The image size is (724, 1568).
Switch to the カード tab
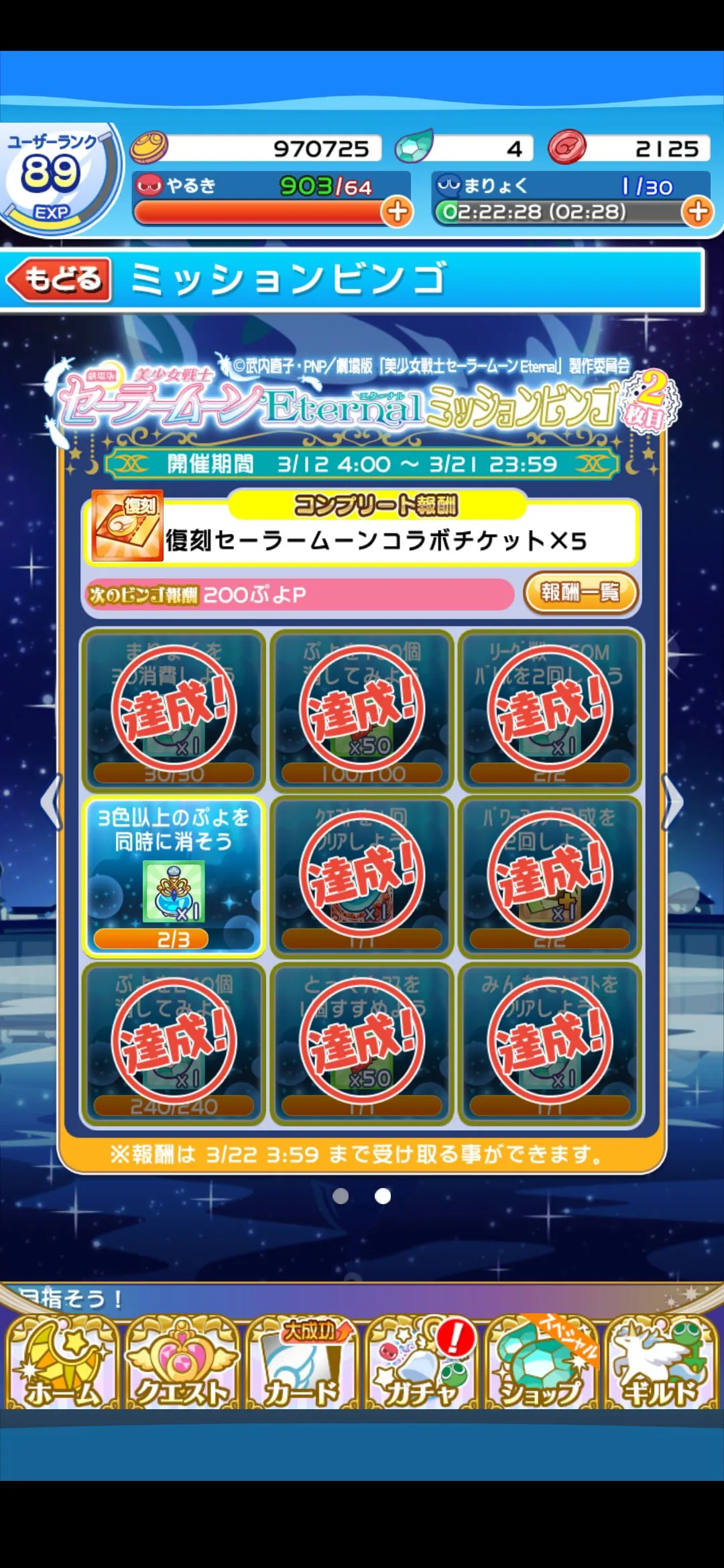pos(302,1363)
